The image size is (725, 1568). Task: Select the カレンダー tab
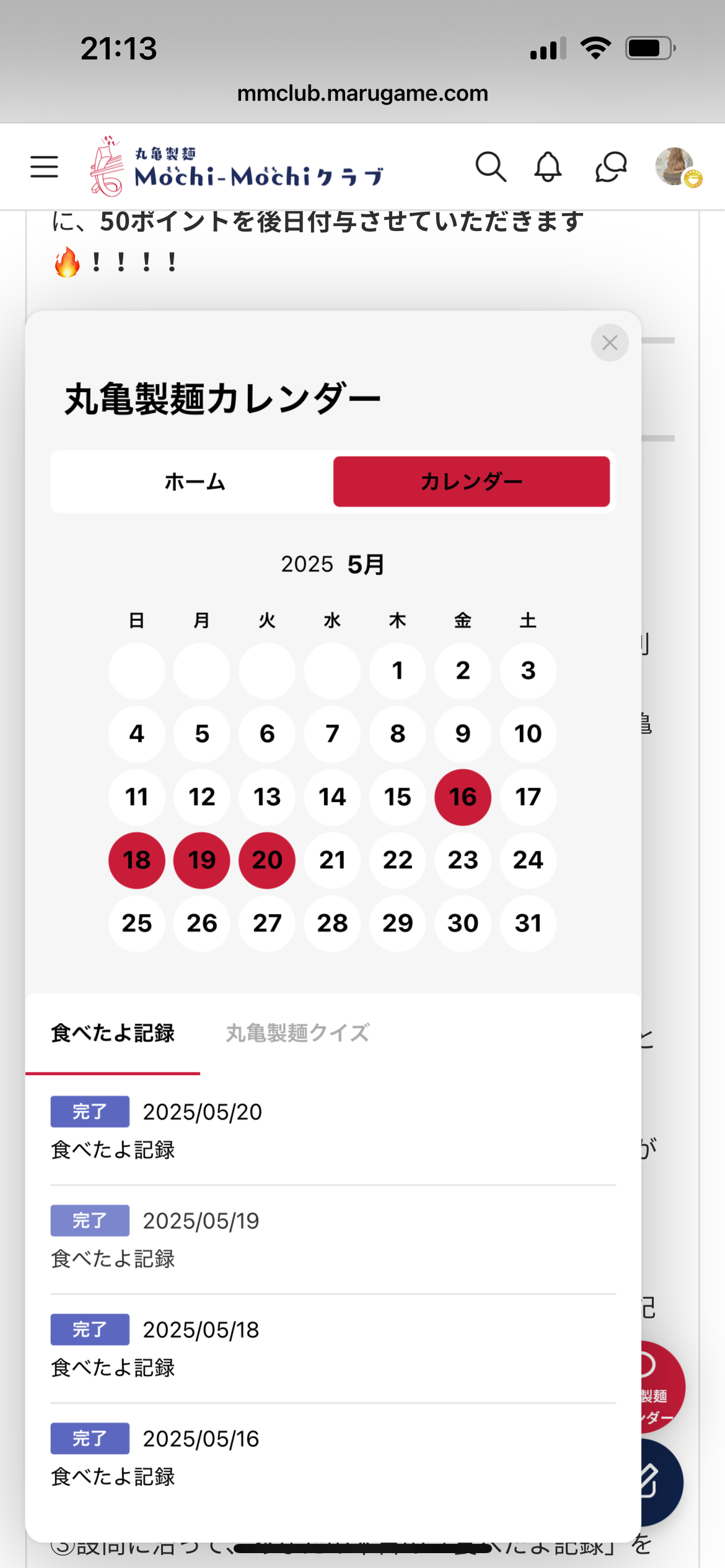click(472, 482)
